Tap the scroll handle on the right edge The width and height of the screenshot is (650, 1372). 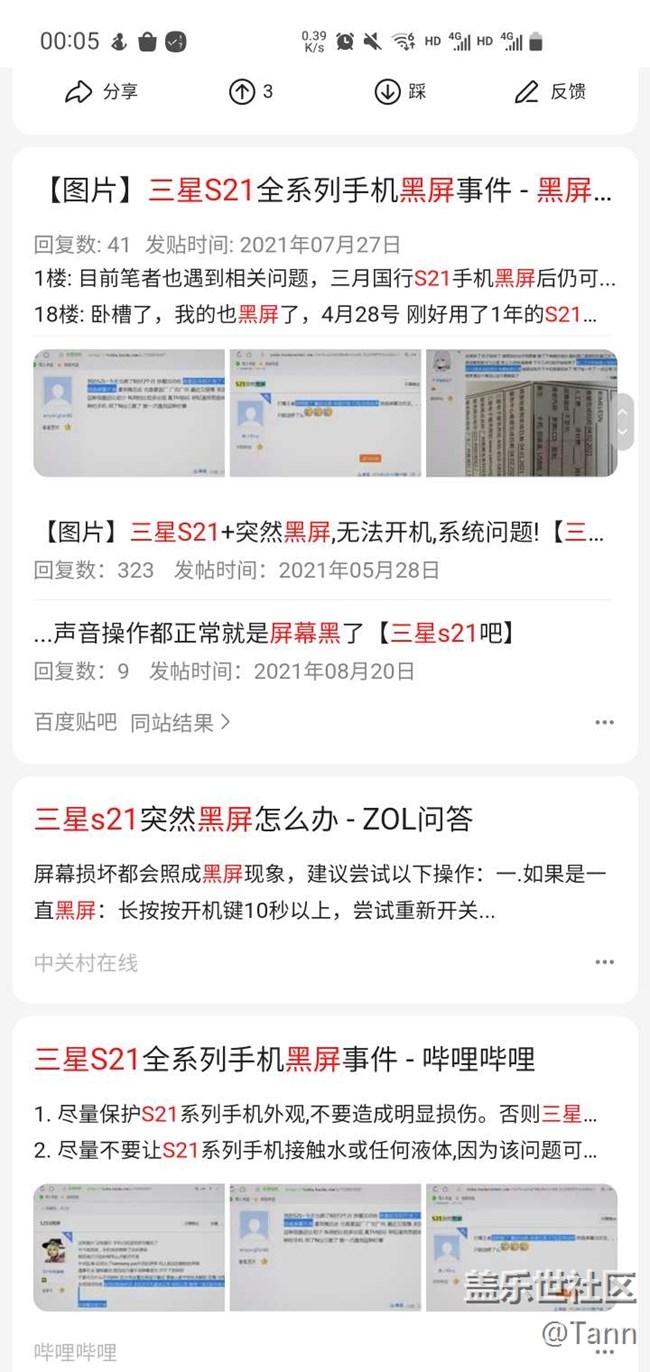pos(622,422)
